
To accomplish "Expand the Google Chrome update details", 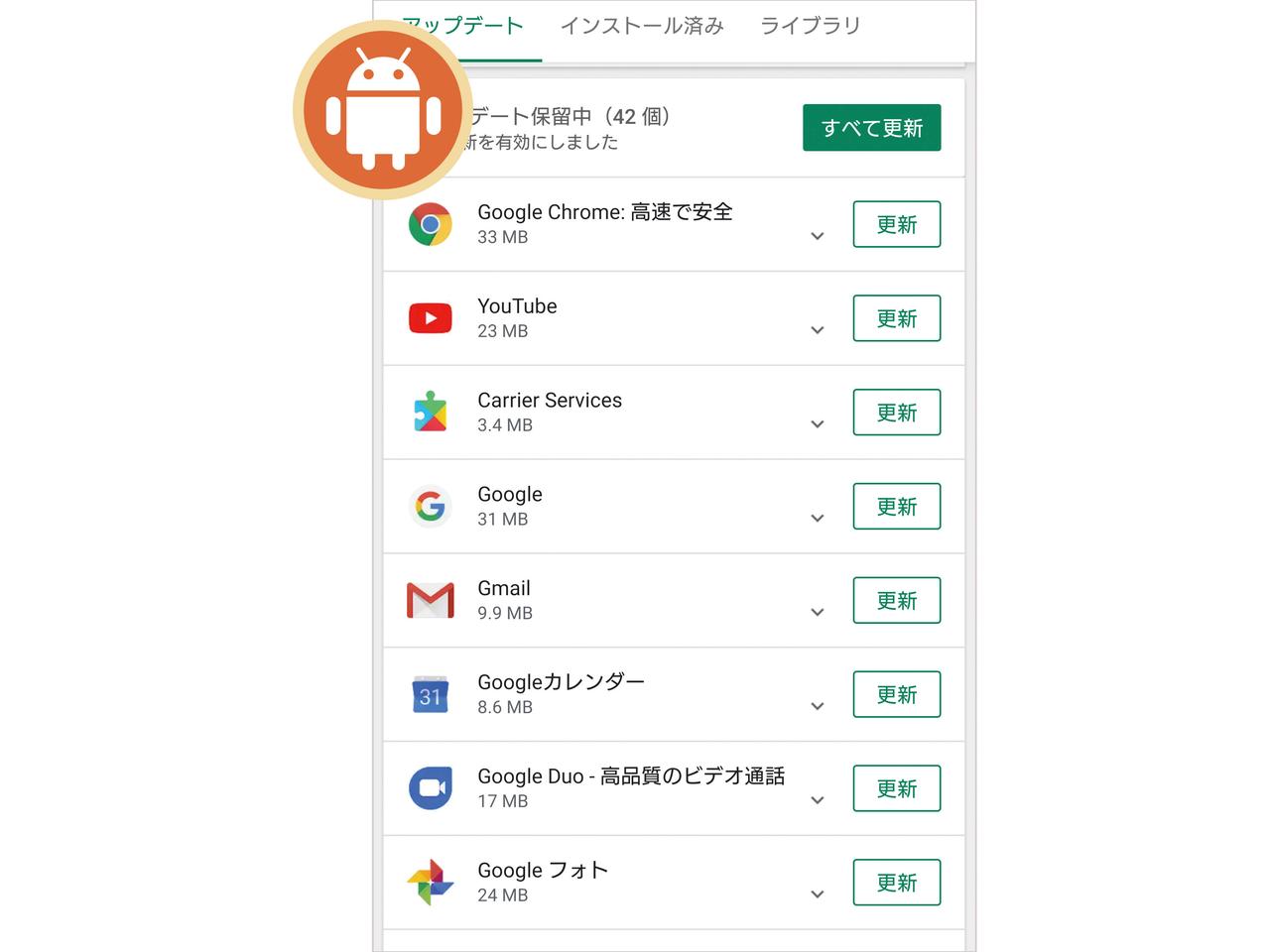I will pos(818,236).
